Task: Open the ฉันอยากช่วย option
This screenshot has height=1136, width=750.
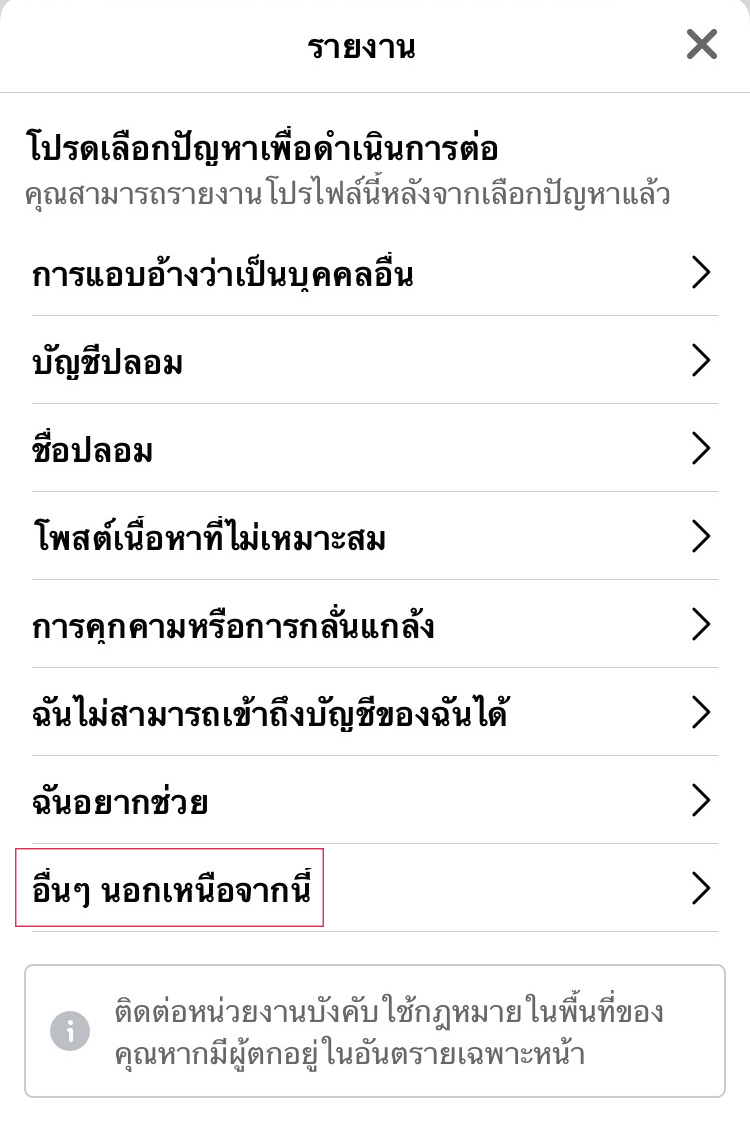Action: click(374, 801)
